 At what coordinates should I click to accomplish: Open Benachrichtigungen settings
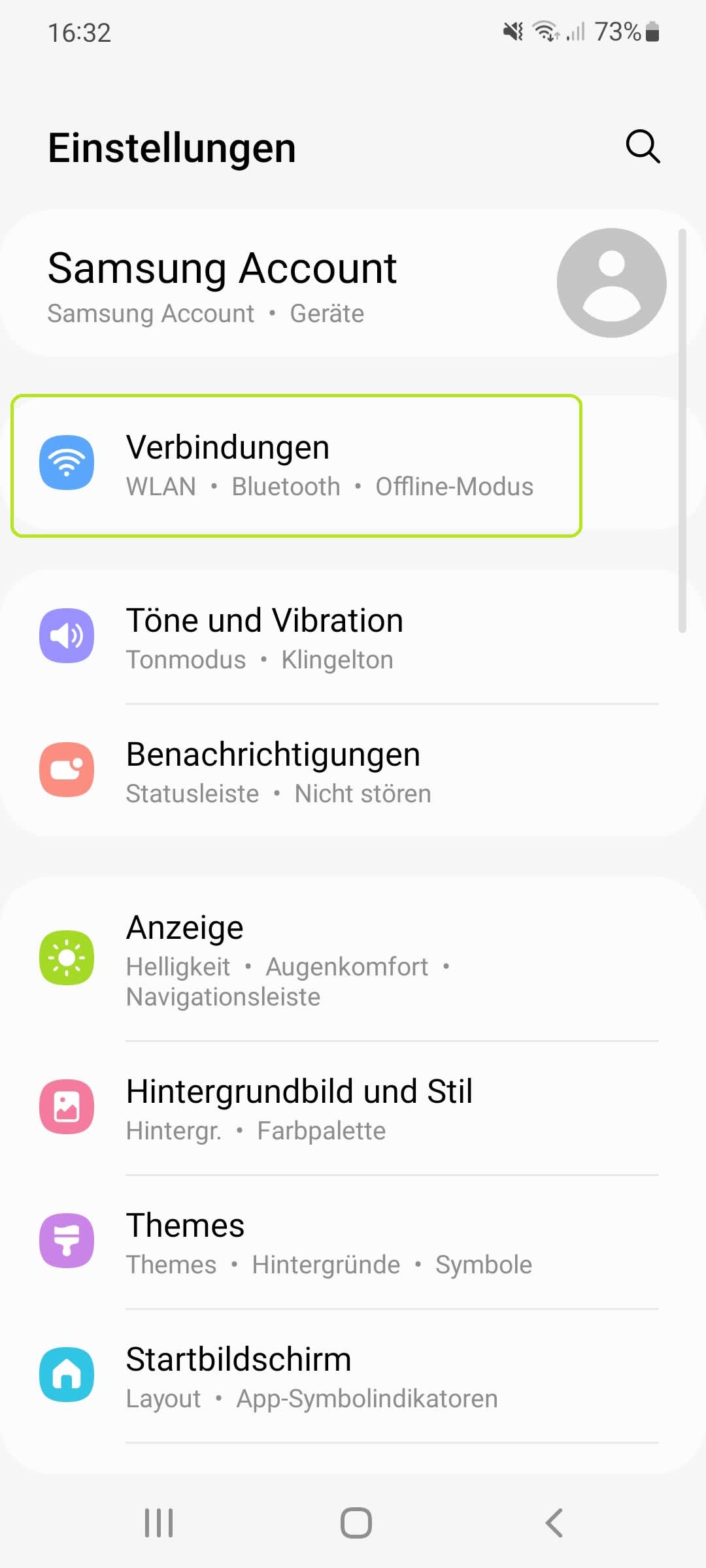353,772
